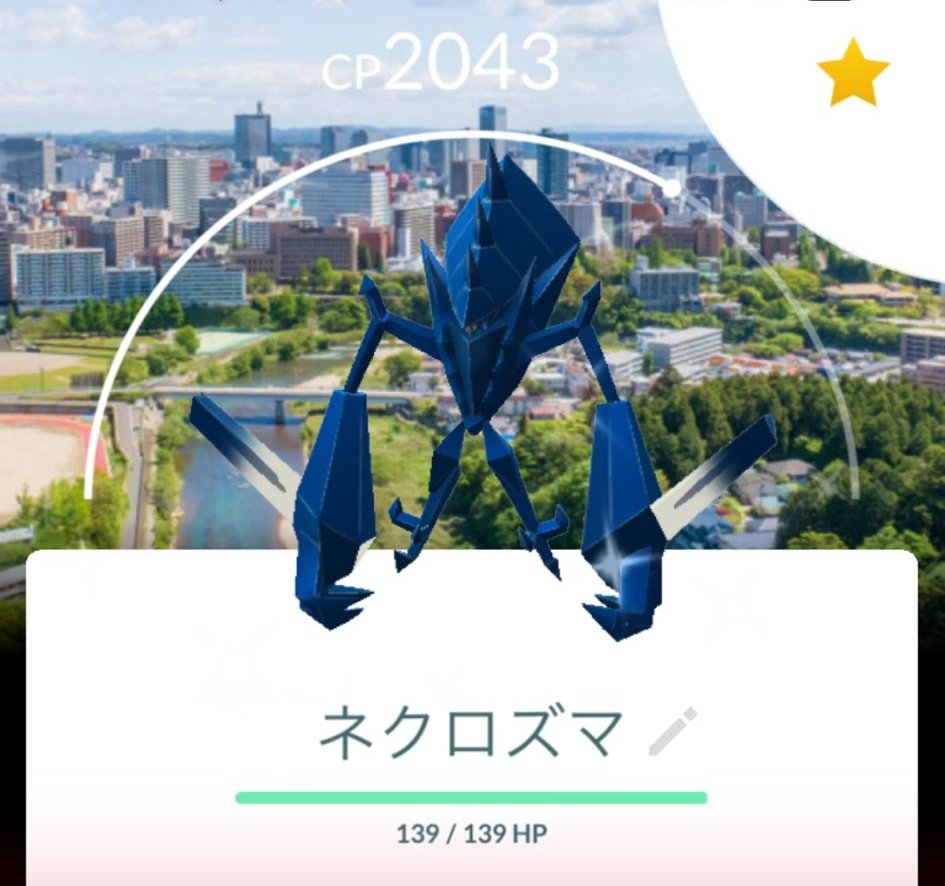Toggle the favorite star for ネクロズマ
945x886 pixels.
point(852,72)
